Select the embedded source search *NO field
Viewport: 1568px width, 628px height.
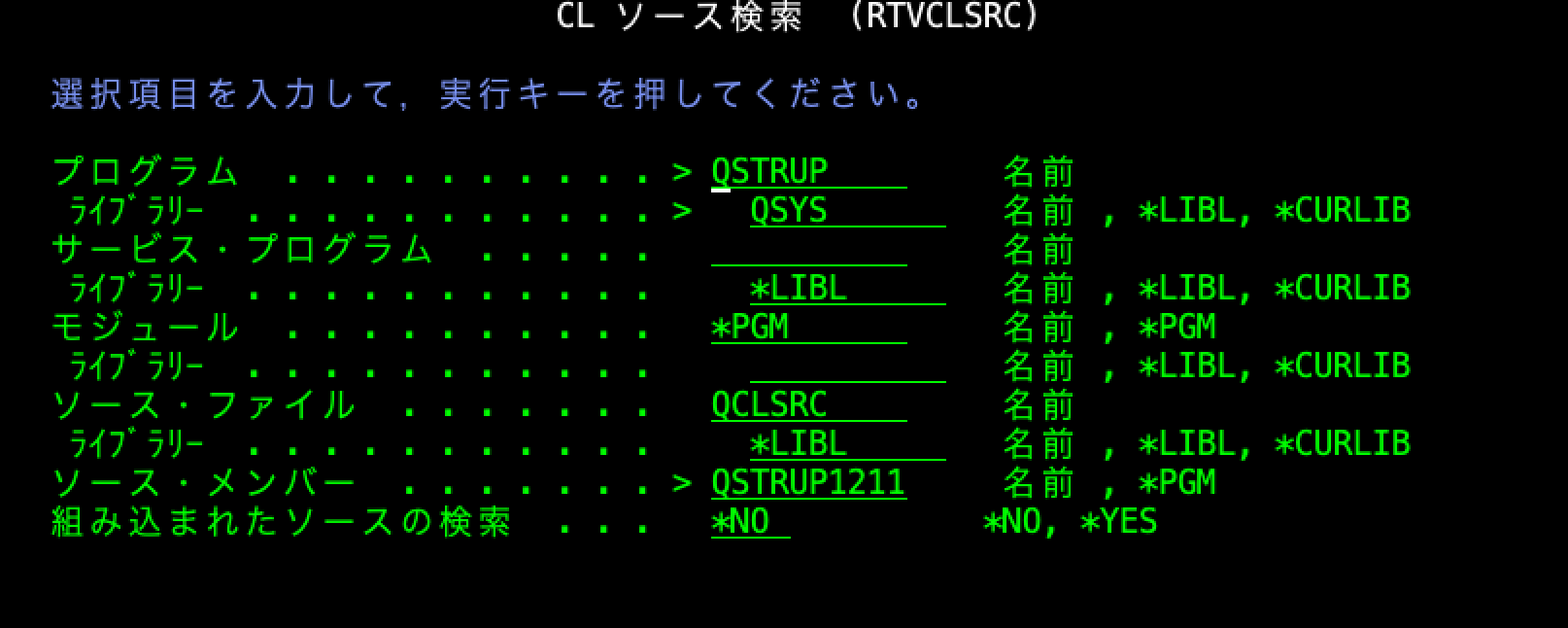click(749, 522)
